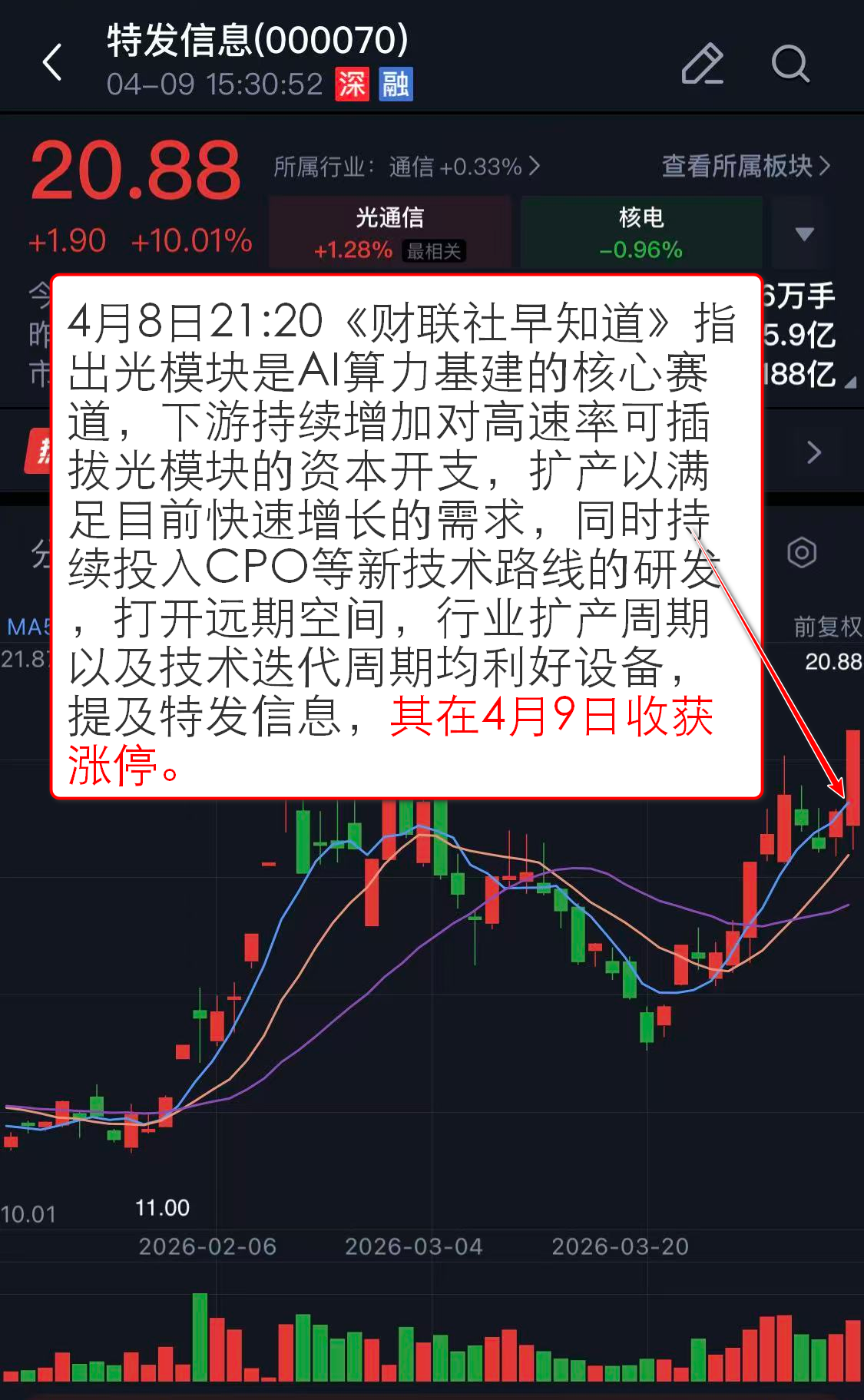Open the 所属行业 通信 industry link
The height and width of the screenshot is (1400, 864).
(x=407, y=166)
